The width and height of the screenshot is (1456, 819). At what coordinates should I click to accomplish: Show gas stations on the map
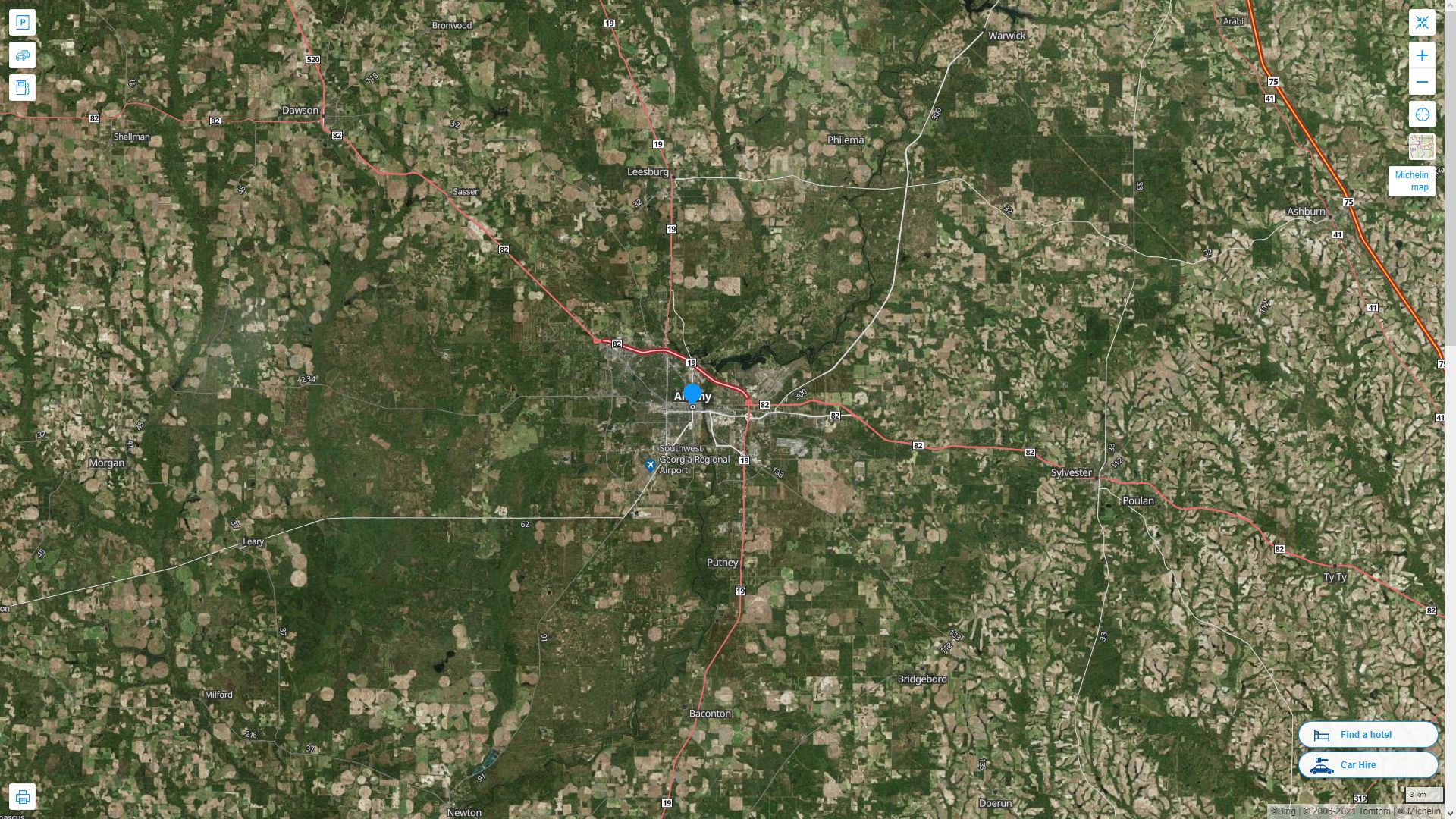click(x=22, y=88)
